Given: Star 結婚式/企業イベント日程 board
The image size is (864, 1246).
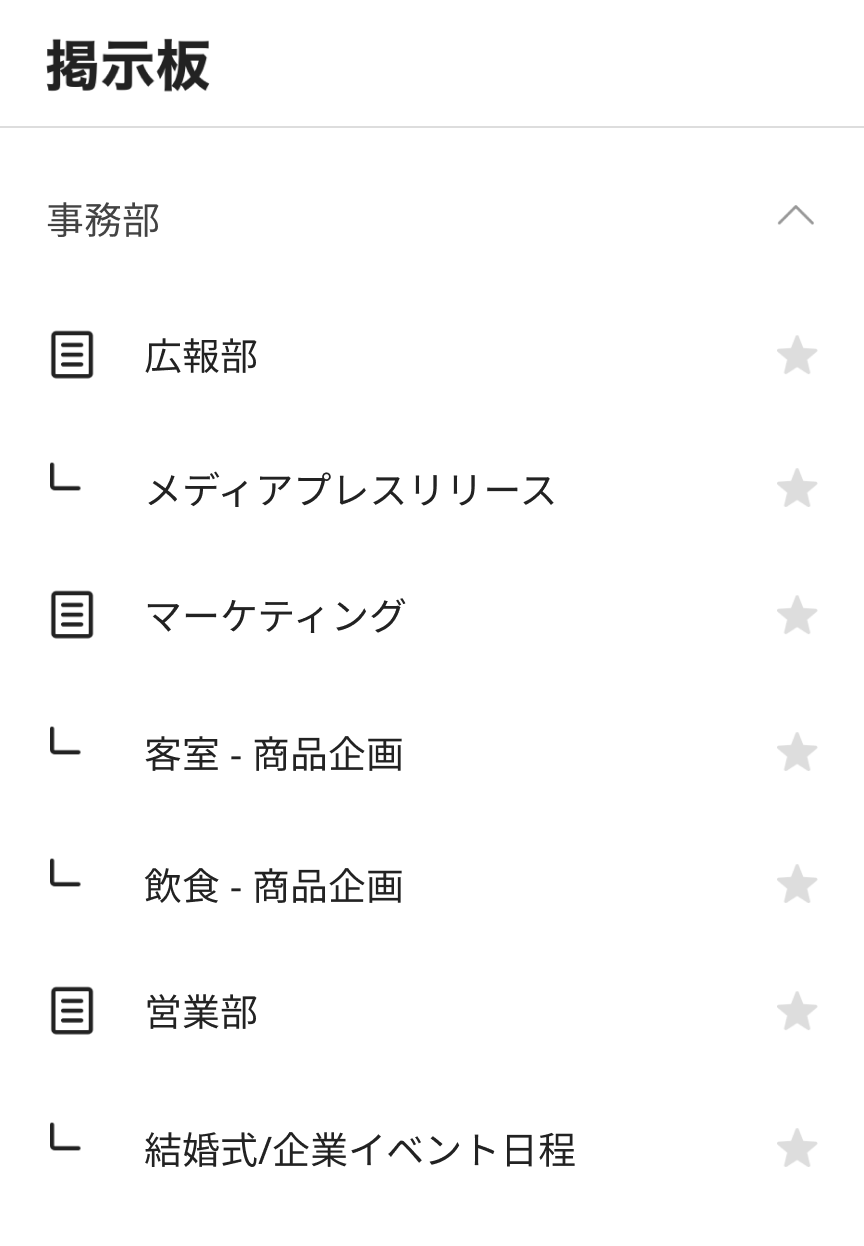Looking at the screenshot, I should [x=797, y=1148].
